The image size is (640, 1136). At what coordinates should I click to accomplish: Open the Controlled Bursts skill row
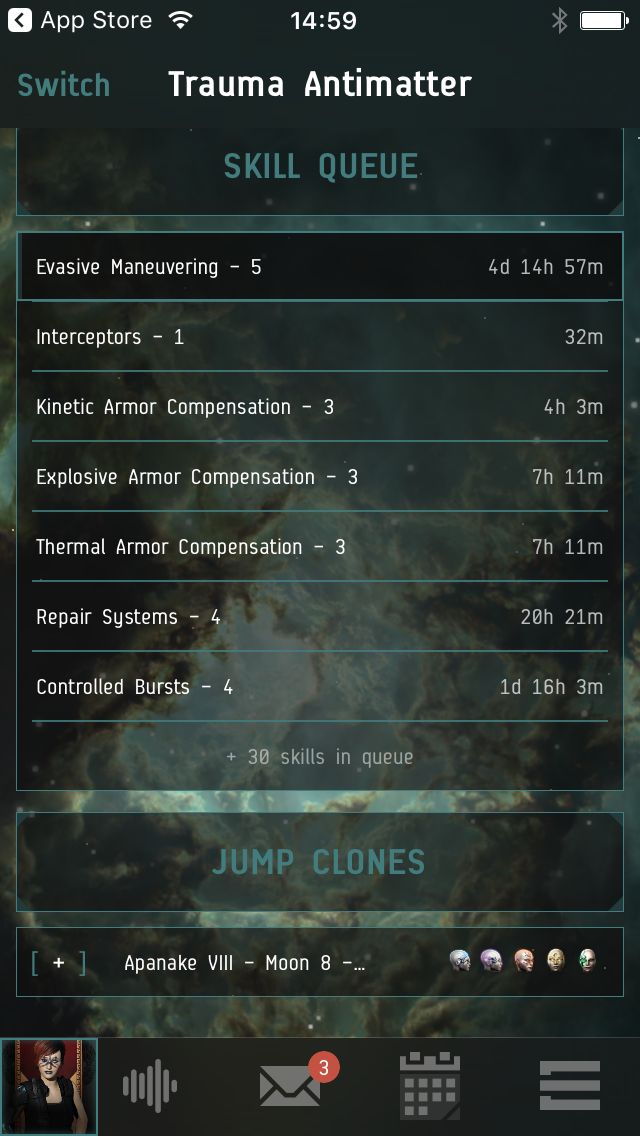click(x=320, y=687)
